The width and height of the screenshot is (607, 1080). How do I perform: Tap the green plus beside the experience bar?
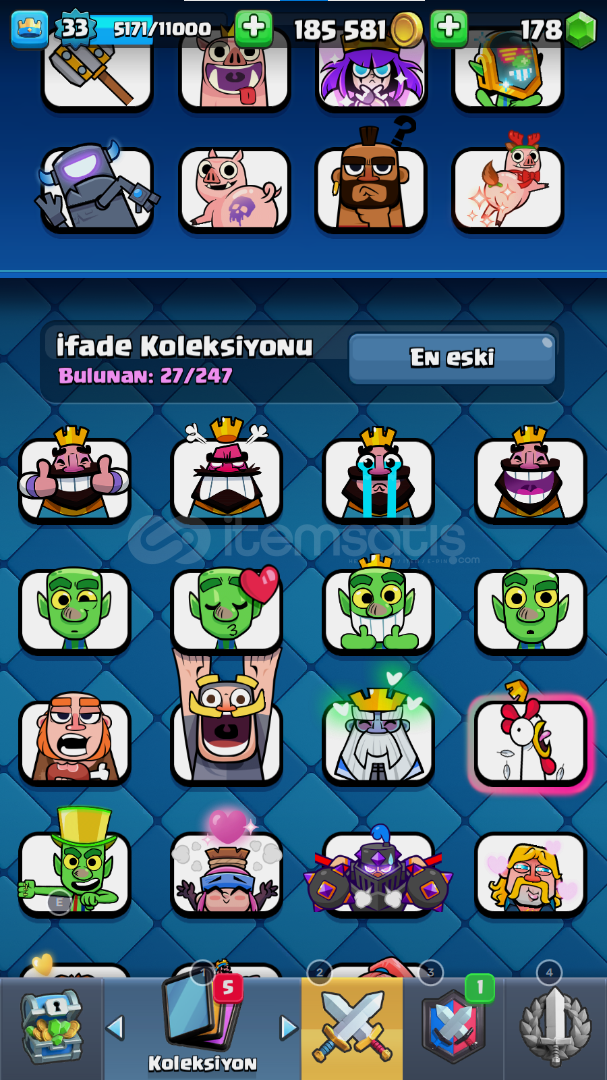click(x=253, y=28)
